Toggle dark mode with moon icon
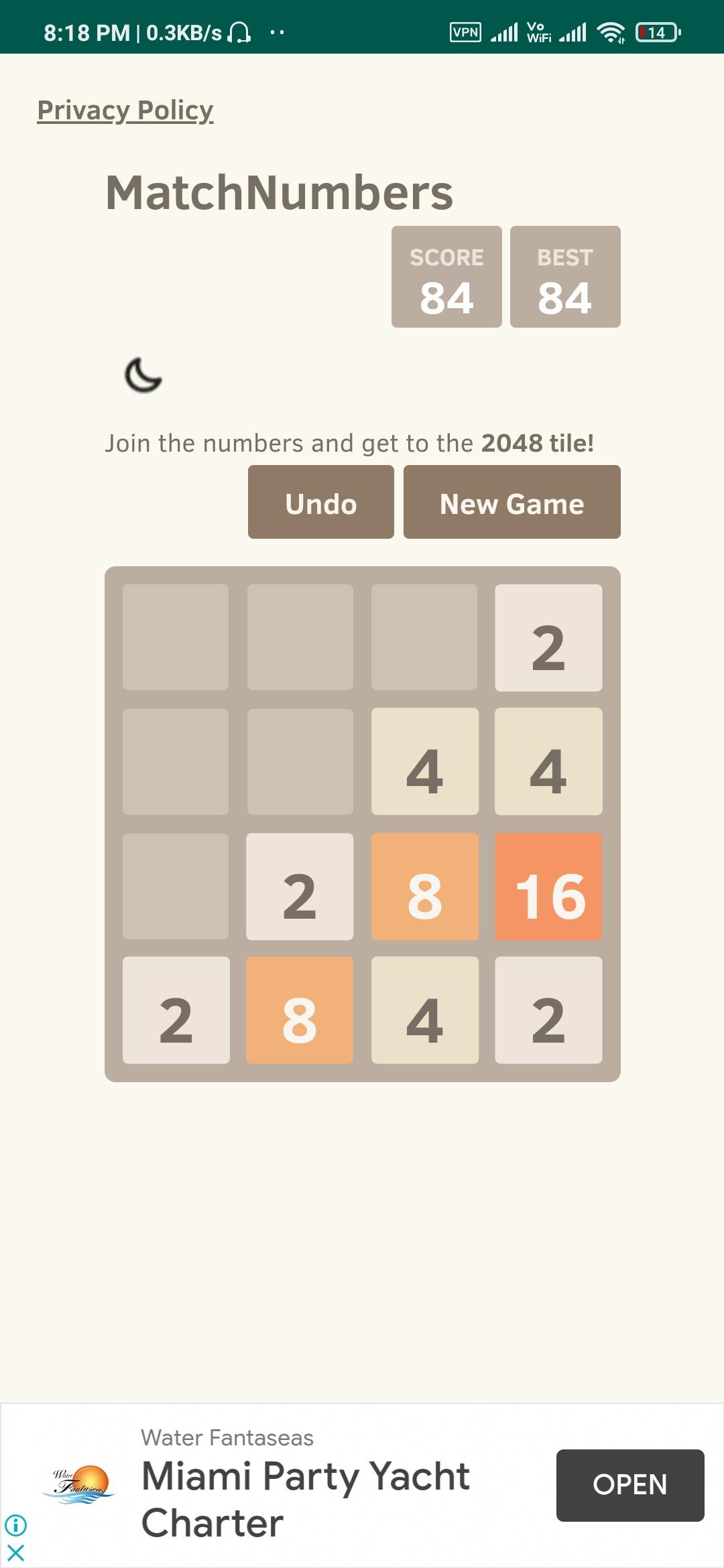This screenshot has height=1568, width=724. 143,375
